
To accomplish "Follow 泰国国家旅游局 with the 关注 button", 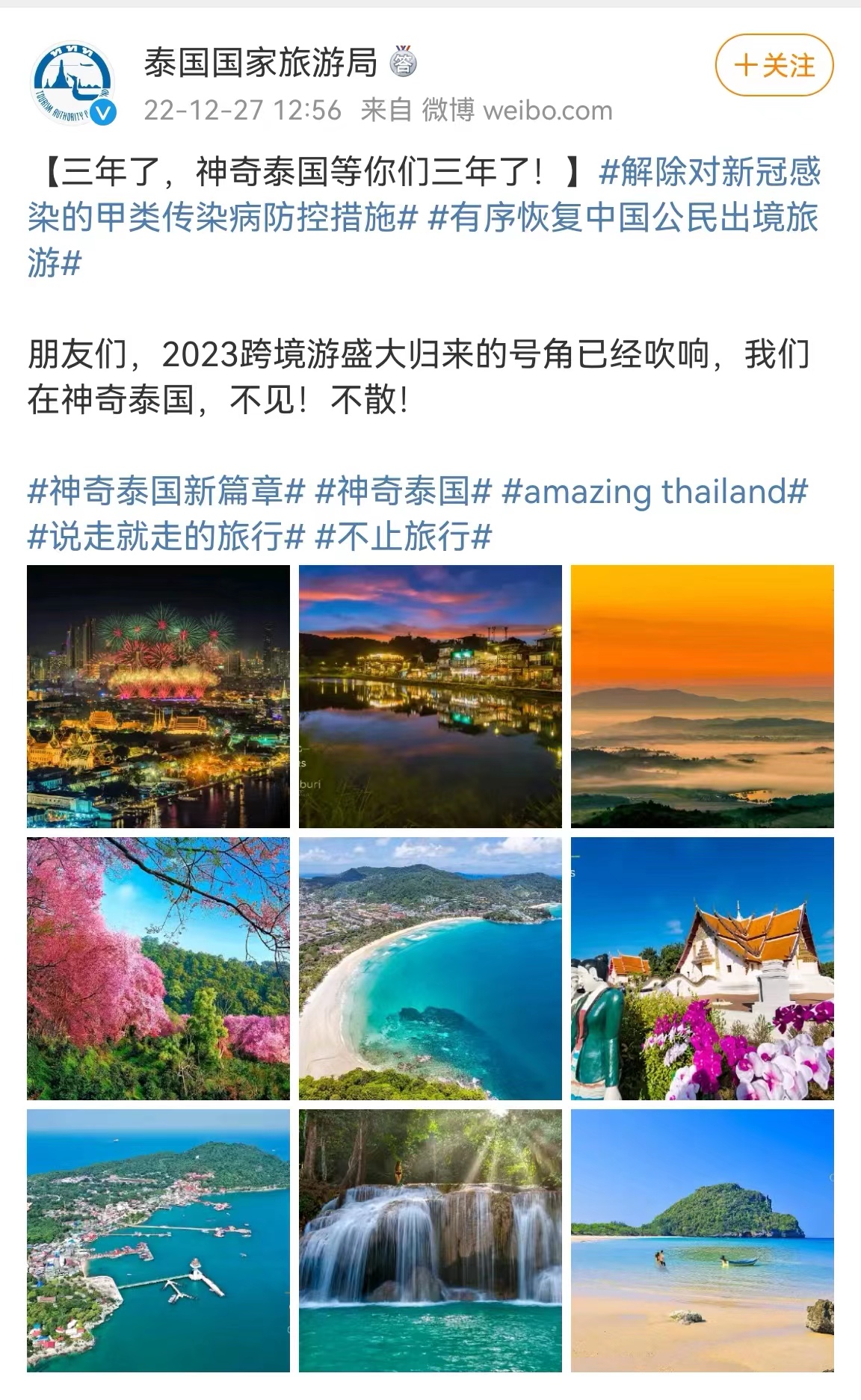I will point(774,66).
